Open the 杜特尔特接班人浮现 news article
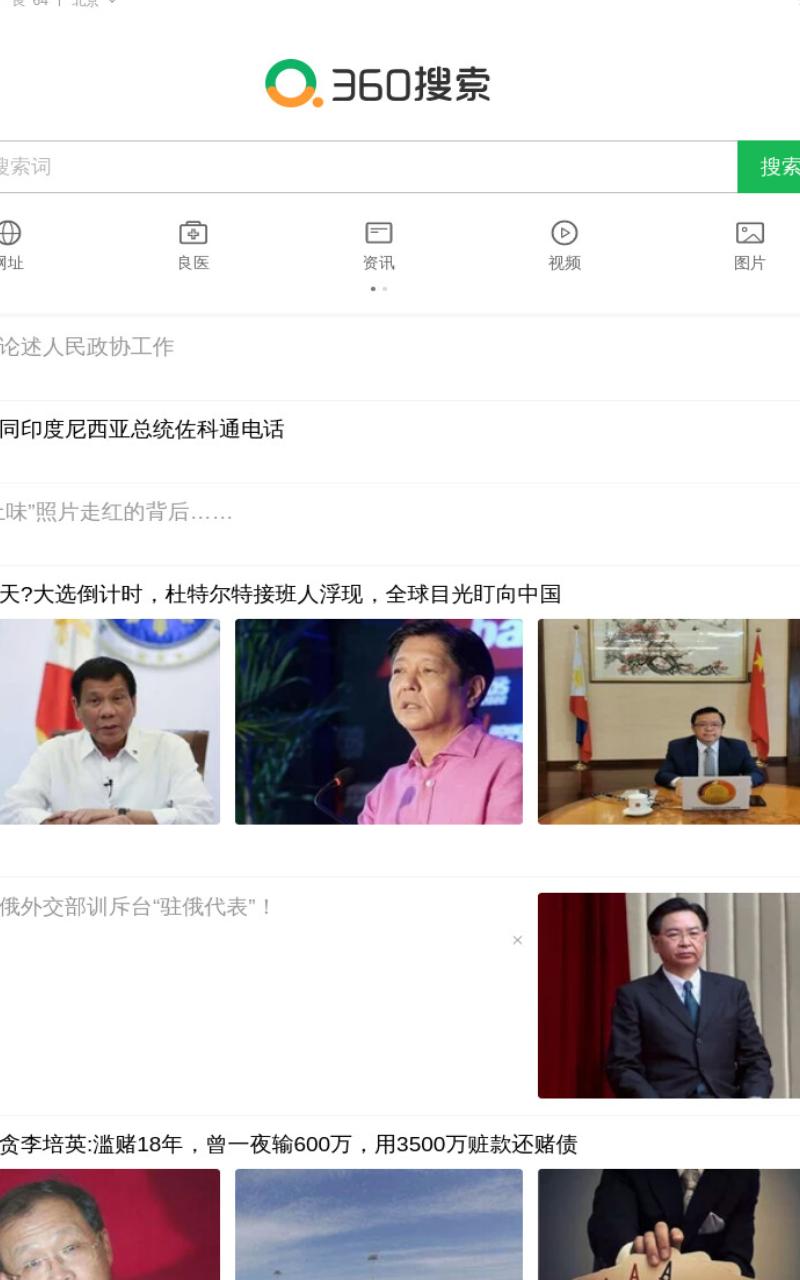This screenshot has width=800, height=1280. [280, 594]
